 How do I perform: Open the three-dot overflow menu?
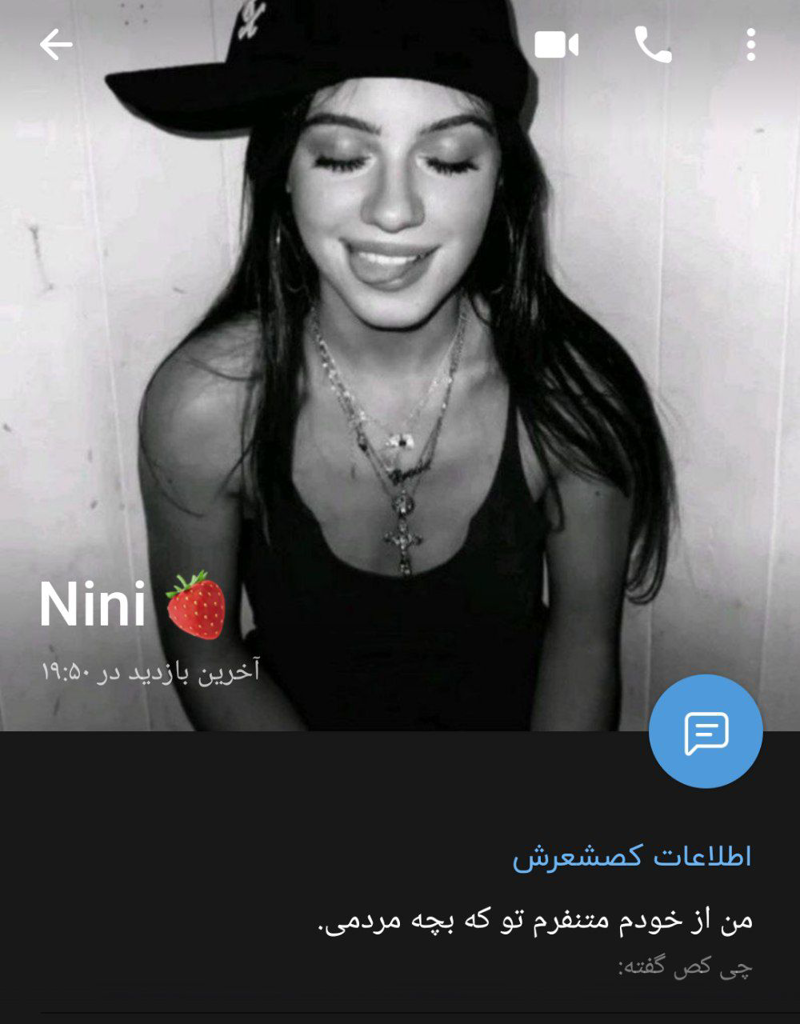pyautogui.click(x=751, y=45)
